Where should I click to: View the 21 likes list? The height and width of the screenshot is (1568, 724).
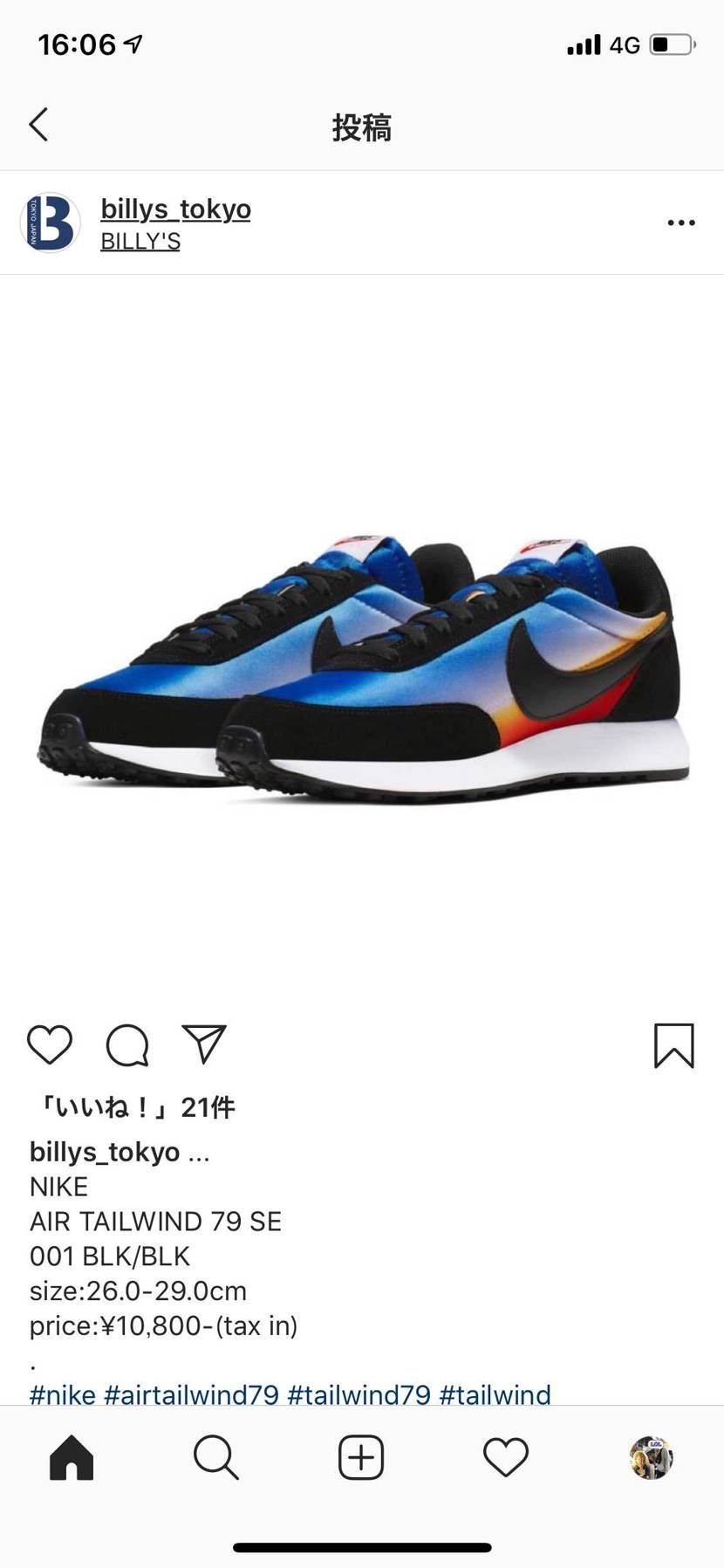[x=133, y=1107]
